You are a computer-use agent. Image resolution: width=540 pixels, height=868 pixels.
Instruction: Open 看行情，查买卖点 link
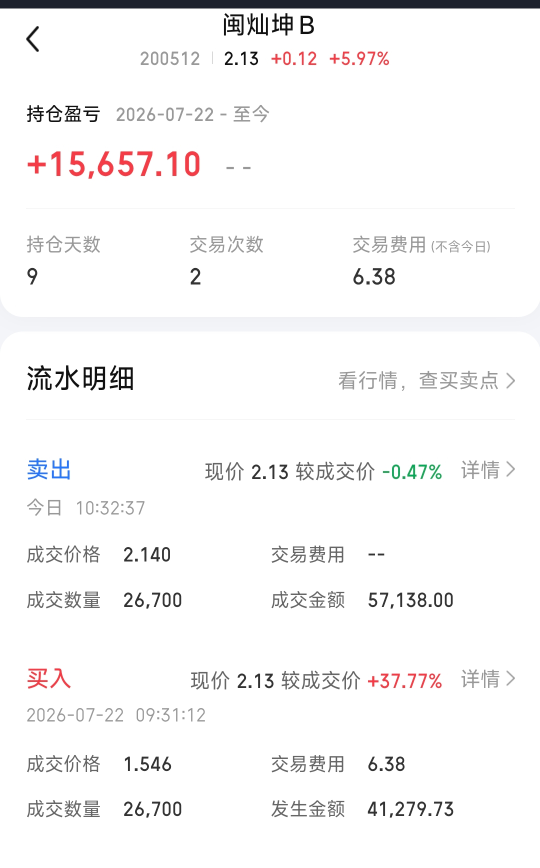point(426,381)
